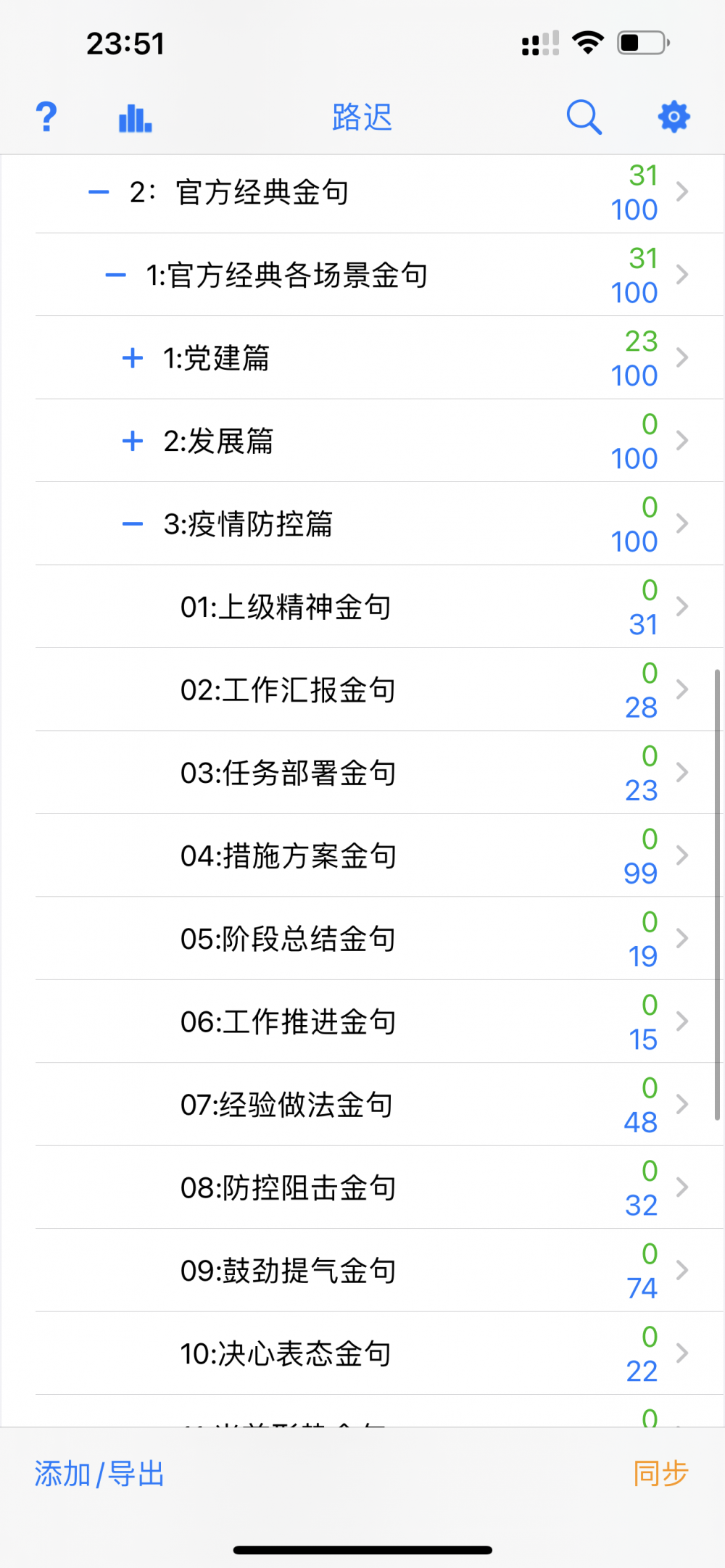Tap the 同步 sync button
The height and width of the screenshot is (1568, 725).
(660, 1474)
